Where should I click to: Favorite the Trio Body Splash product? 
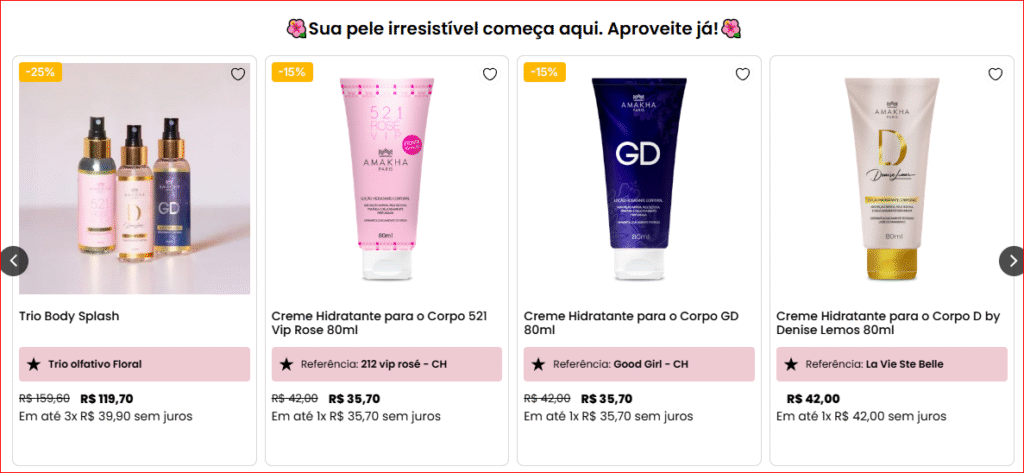[x=237, y=74]
